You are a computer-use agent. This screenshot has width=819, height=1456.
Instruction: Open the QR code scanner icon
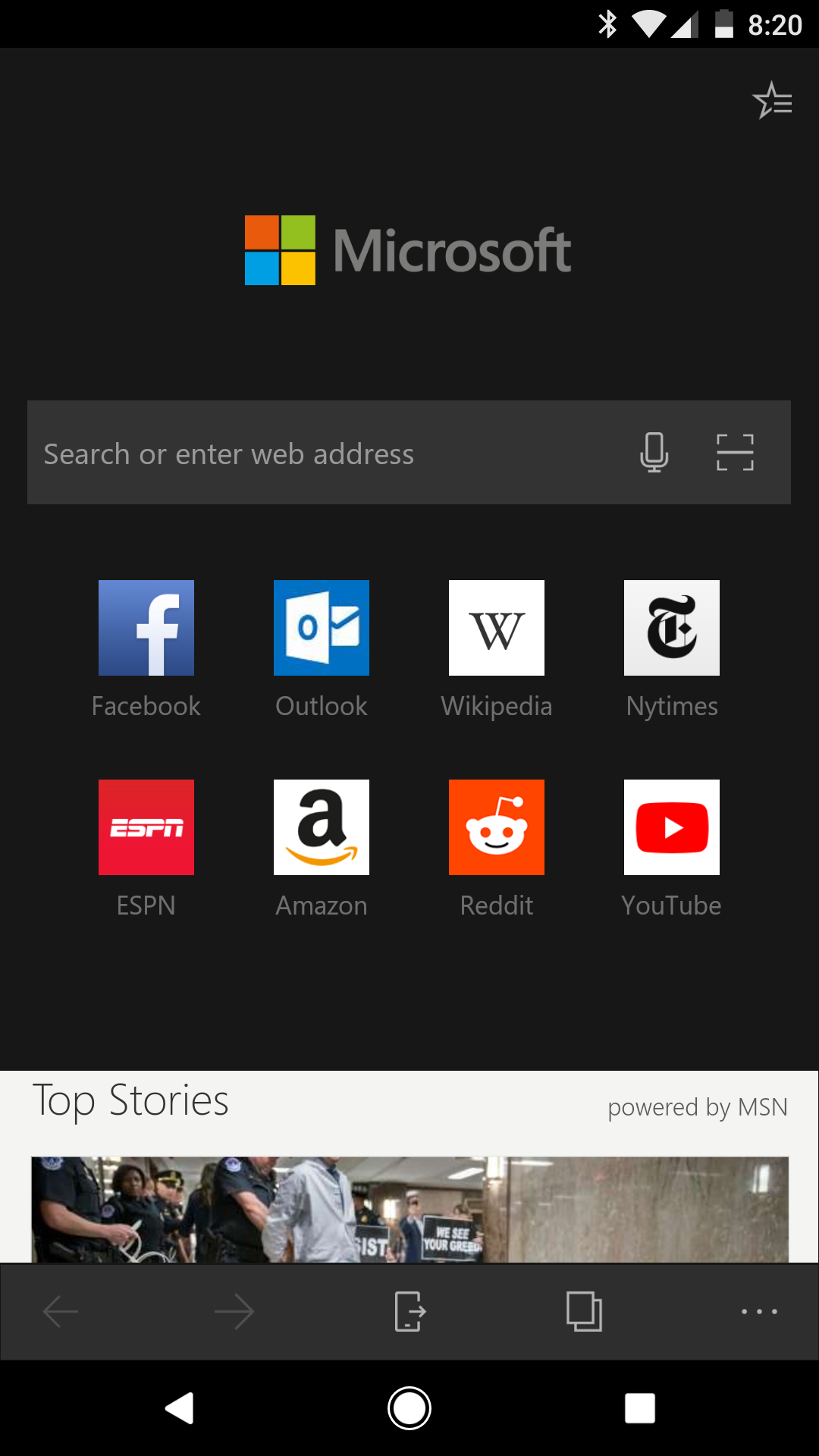click(736, 453)
